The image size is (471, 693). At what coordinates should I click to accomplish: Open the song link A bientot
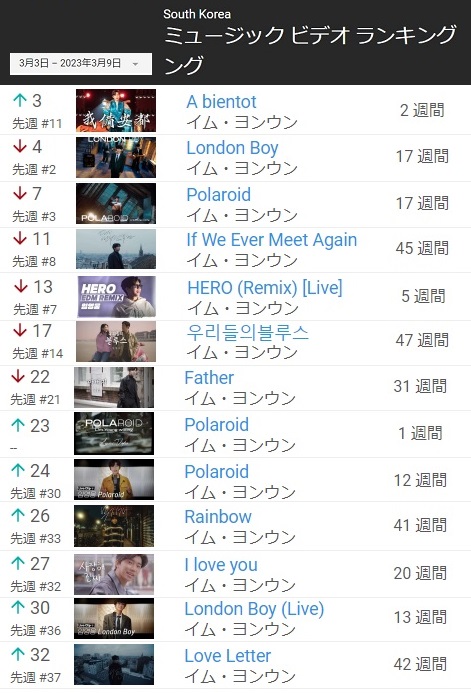pos(221,102)
